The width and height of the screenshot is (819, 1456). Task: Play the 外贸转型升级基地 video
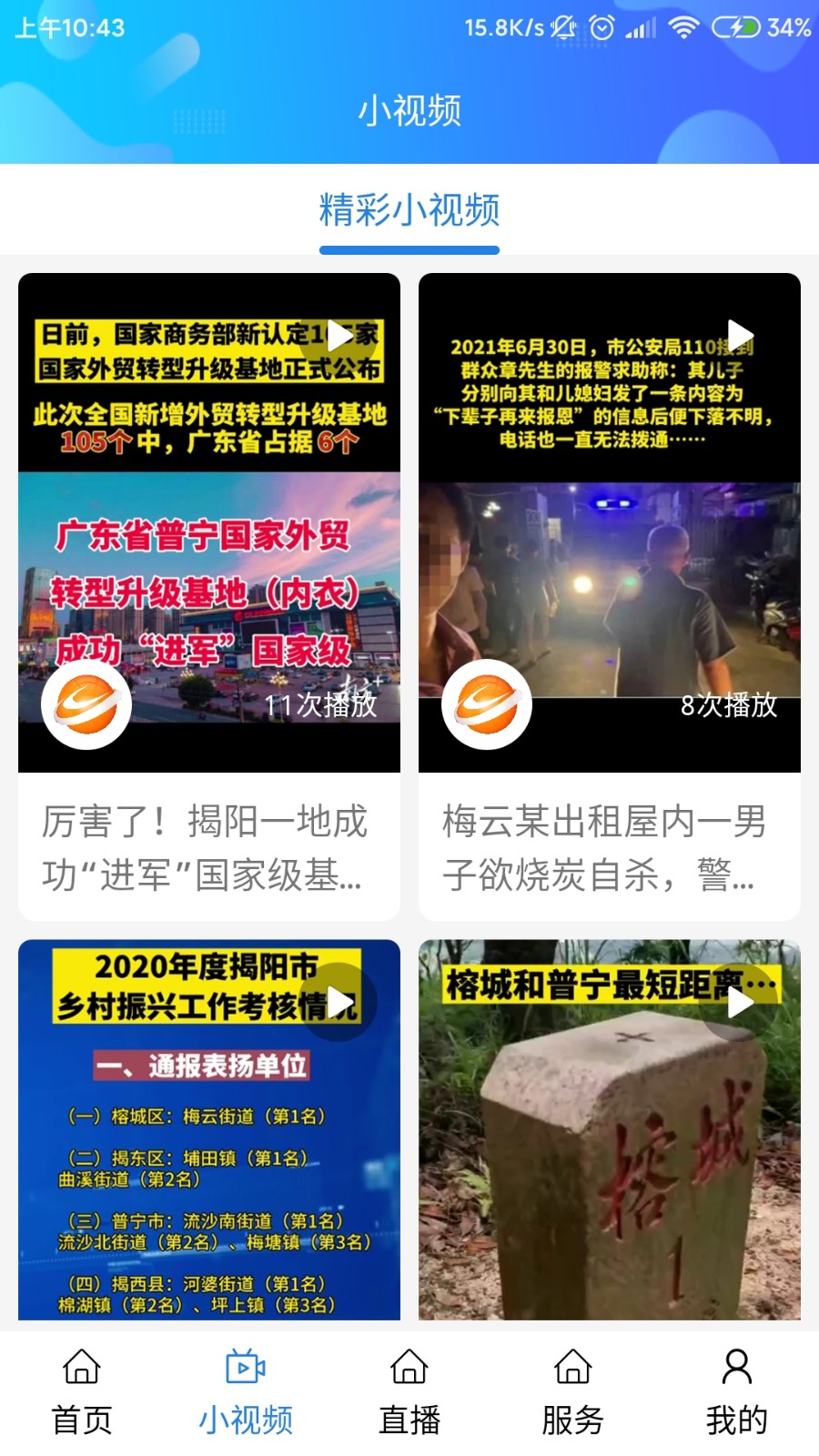[x=341, y=335]
